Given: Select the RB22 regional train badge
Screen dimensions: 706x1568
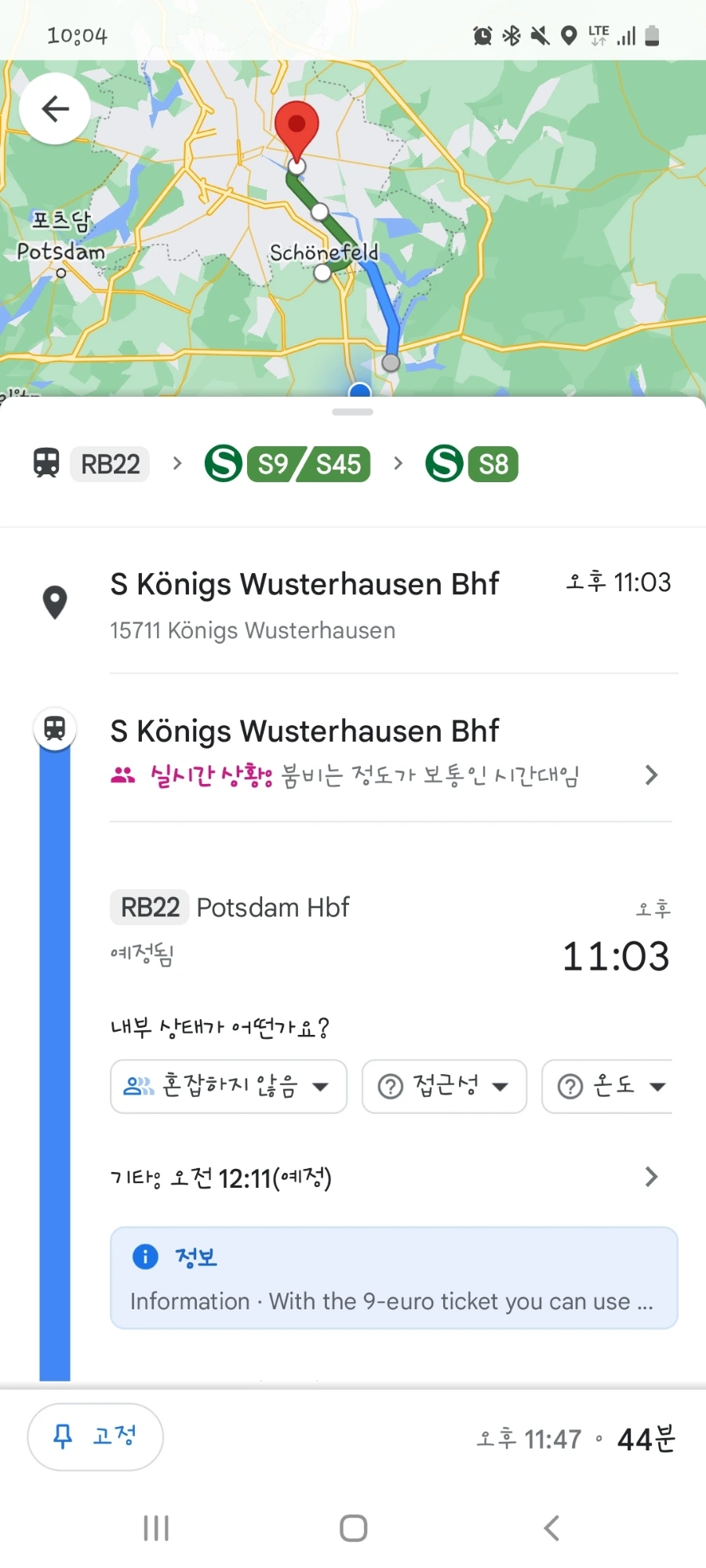Looking at the screenshot, I should (x=109, y=463).
